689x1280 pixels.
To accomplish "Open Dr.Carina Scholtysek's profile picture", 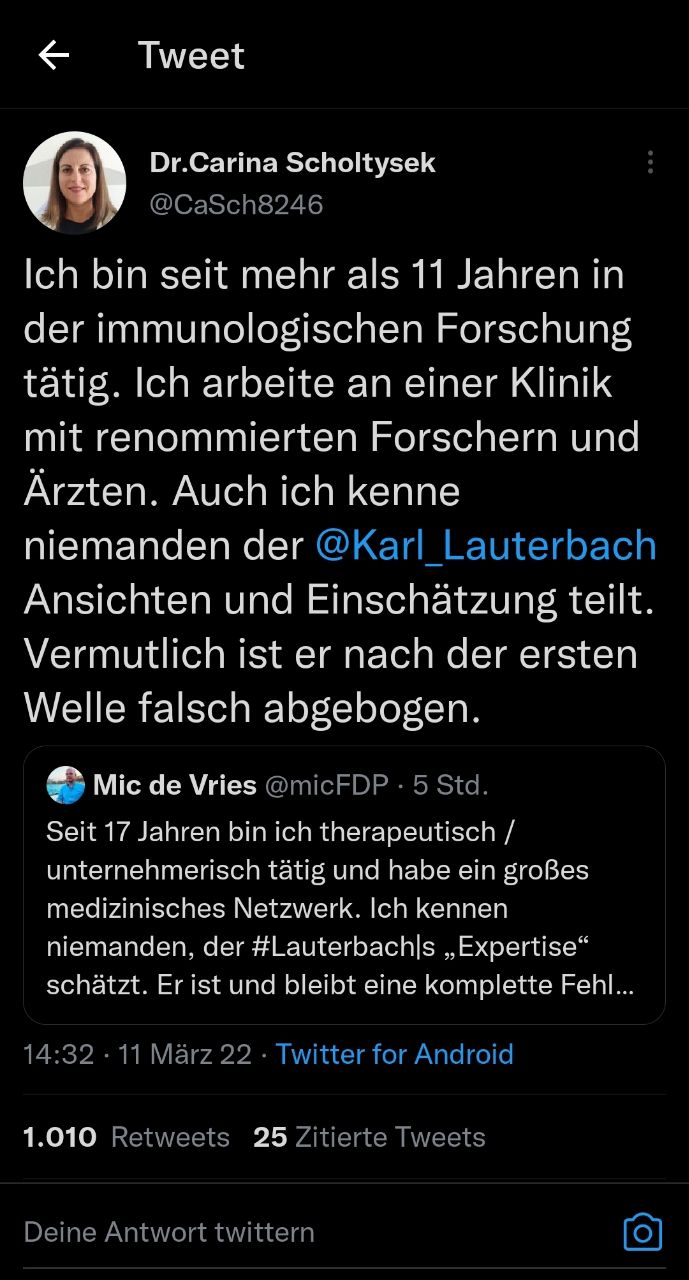I will (x=74, y=183).
